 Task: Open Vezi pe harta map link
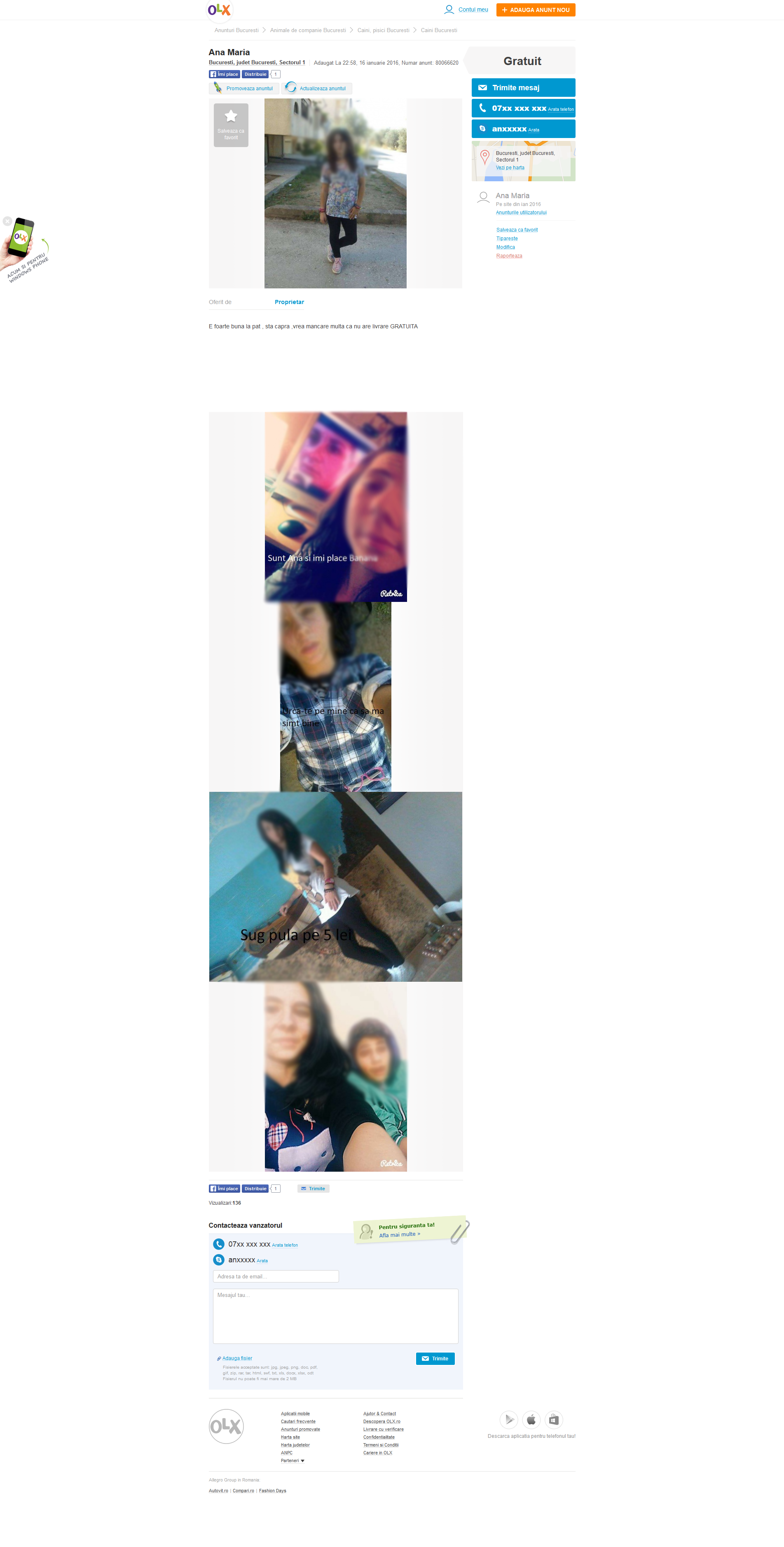pos(510,168)
